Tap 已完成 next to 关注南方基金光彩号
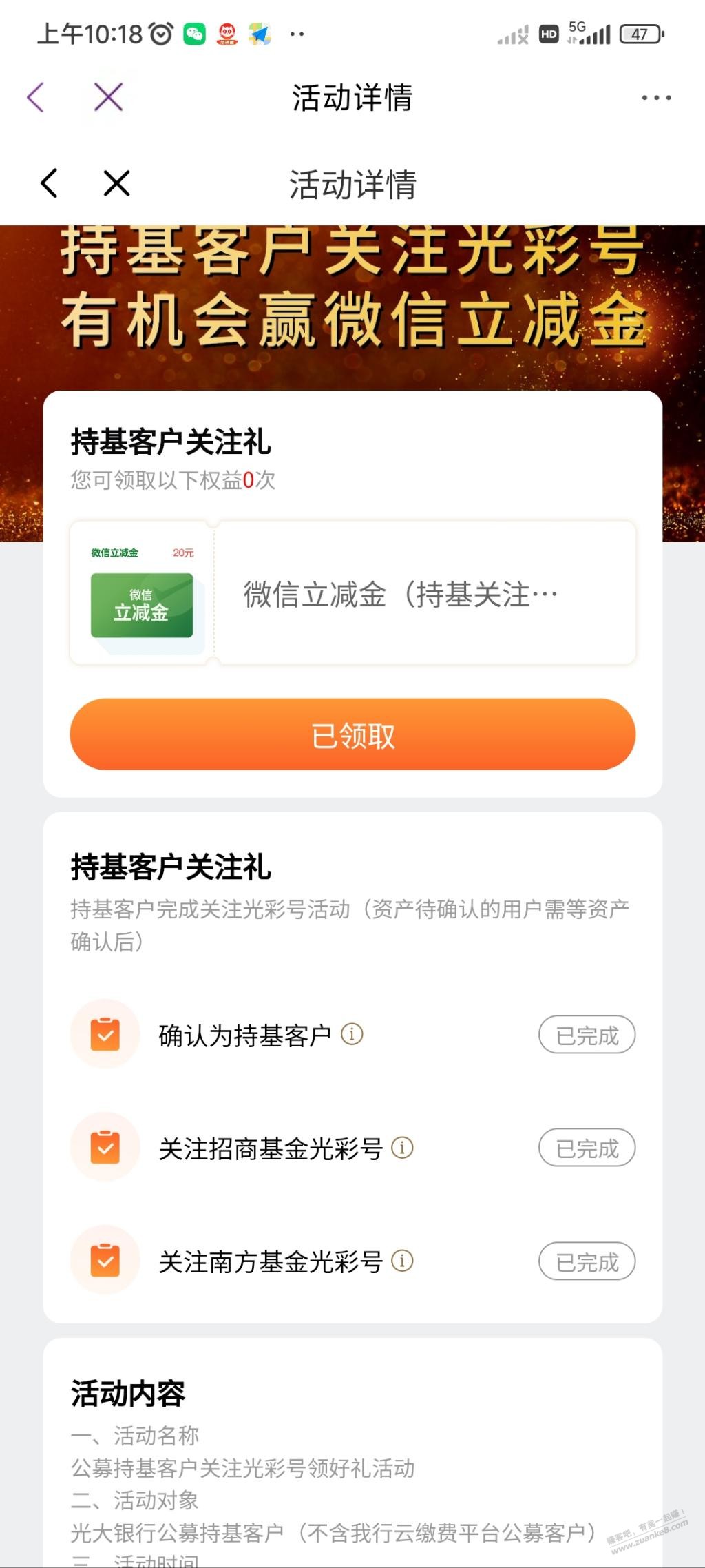 [587, 1261]
